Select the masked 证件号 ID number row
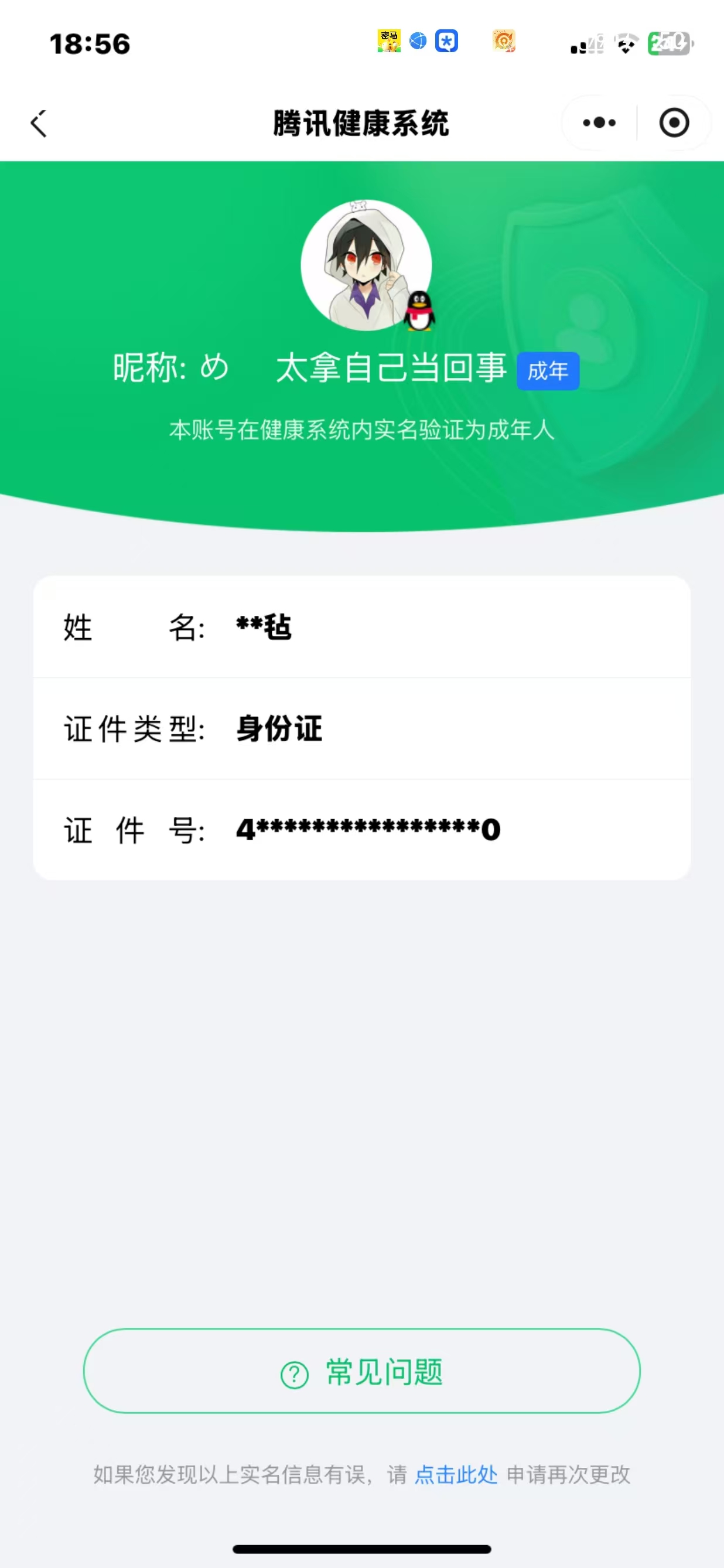The height and width of the screenshot is (1568, 724). point(362,829)
